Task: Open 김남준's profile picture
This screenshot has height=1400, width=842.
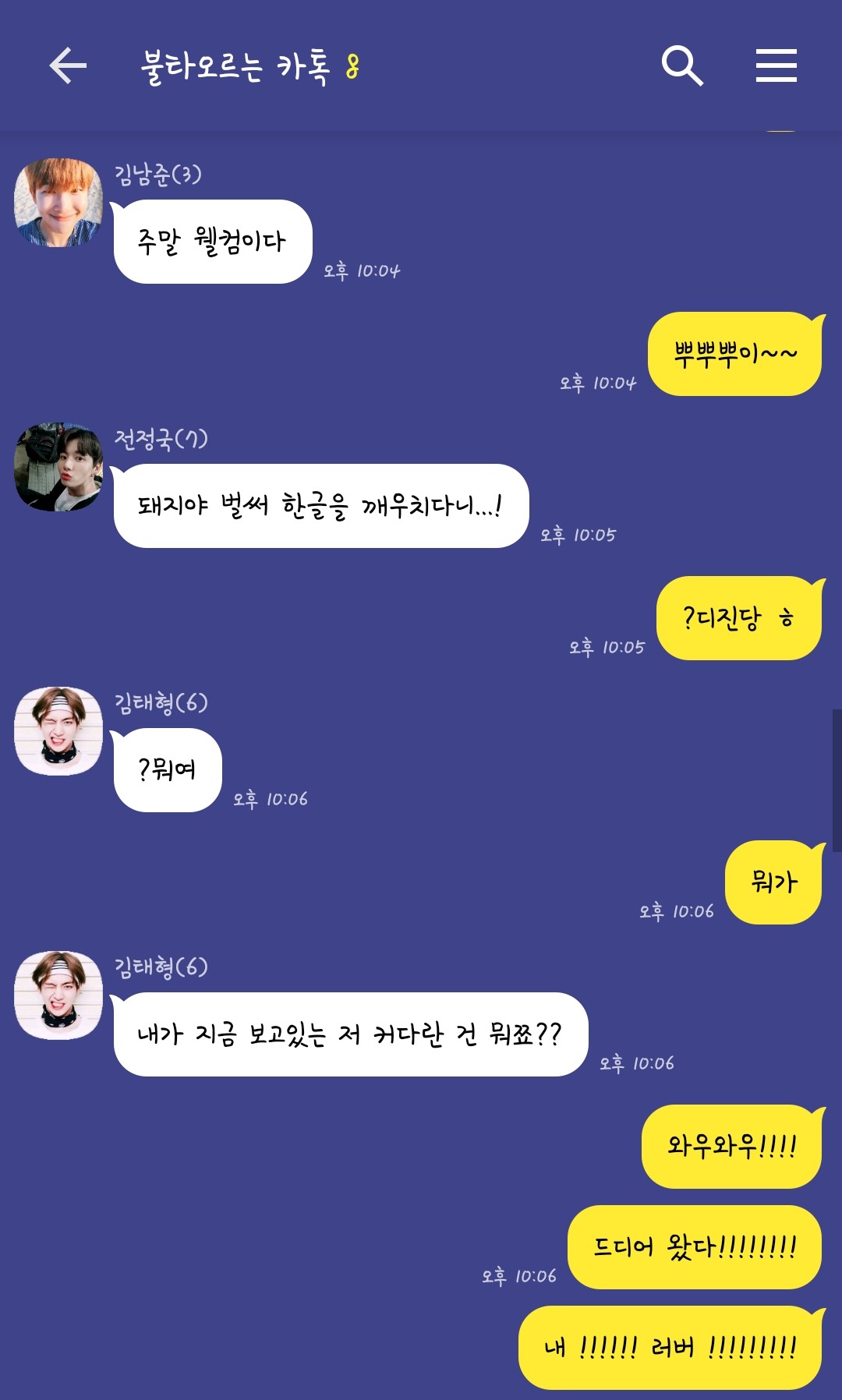Action: (x=58, y=203)
